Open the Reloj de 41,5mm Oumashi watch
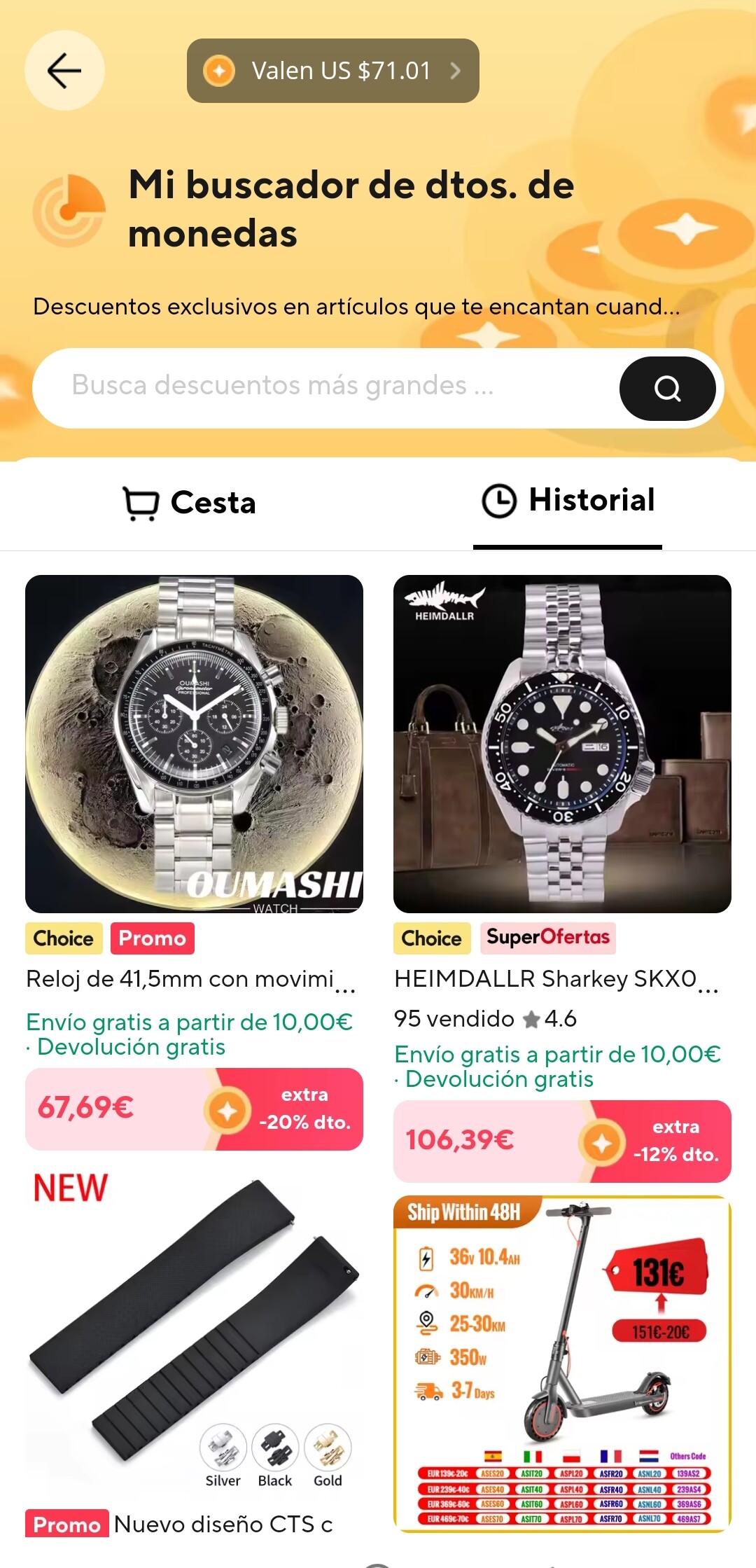This screenshot has width=756, height=1568. (x=194, y=744)
